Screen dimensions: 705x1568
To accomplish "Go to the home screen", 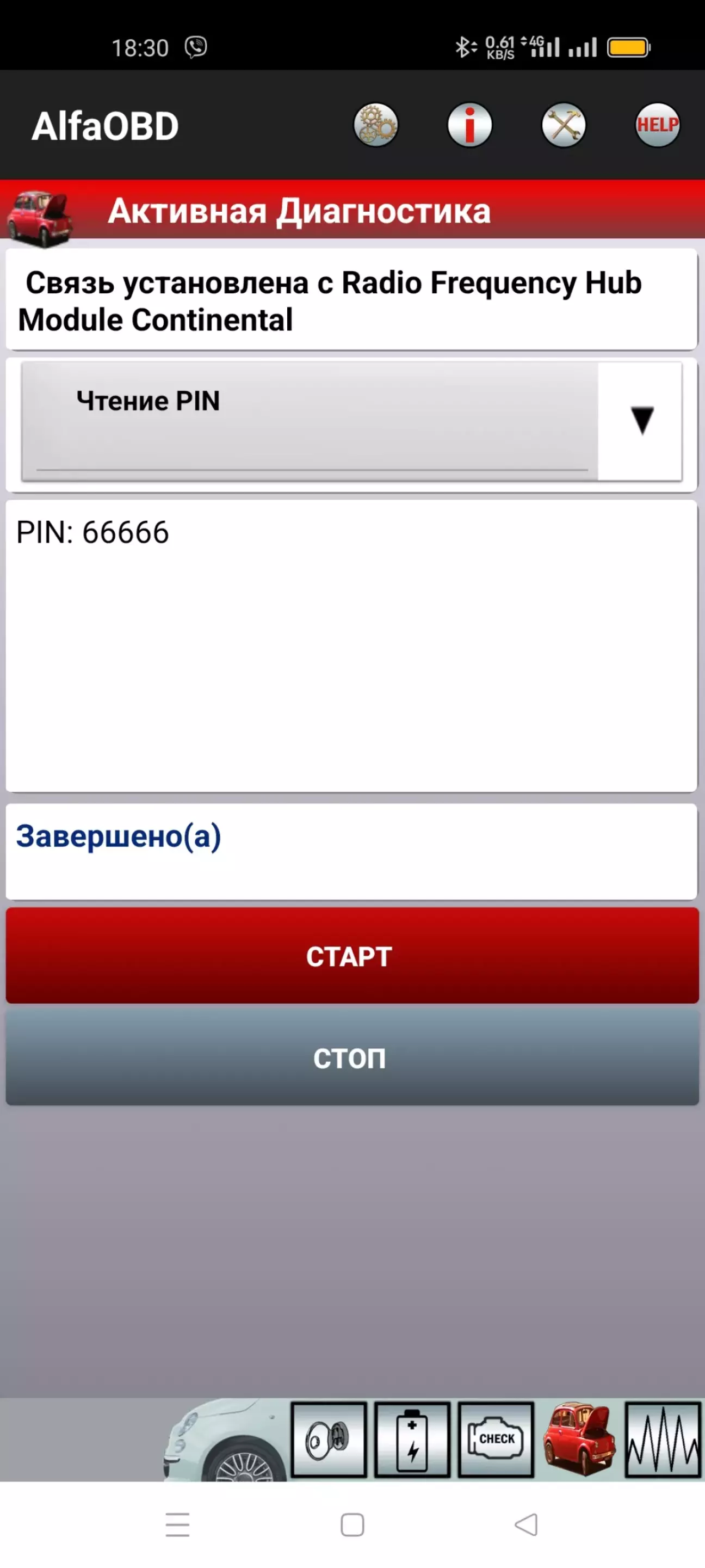I will [352, 1525].
